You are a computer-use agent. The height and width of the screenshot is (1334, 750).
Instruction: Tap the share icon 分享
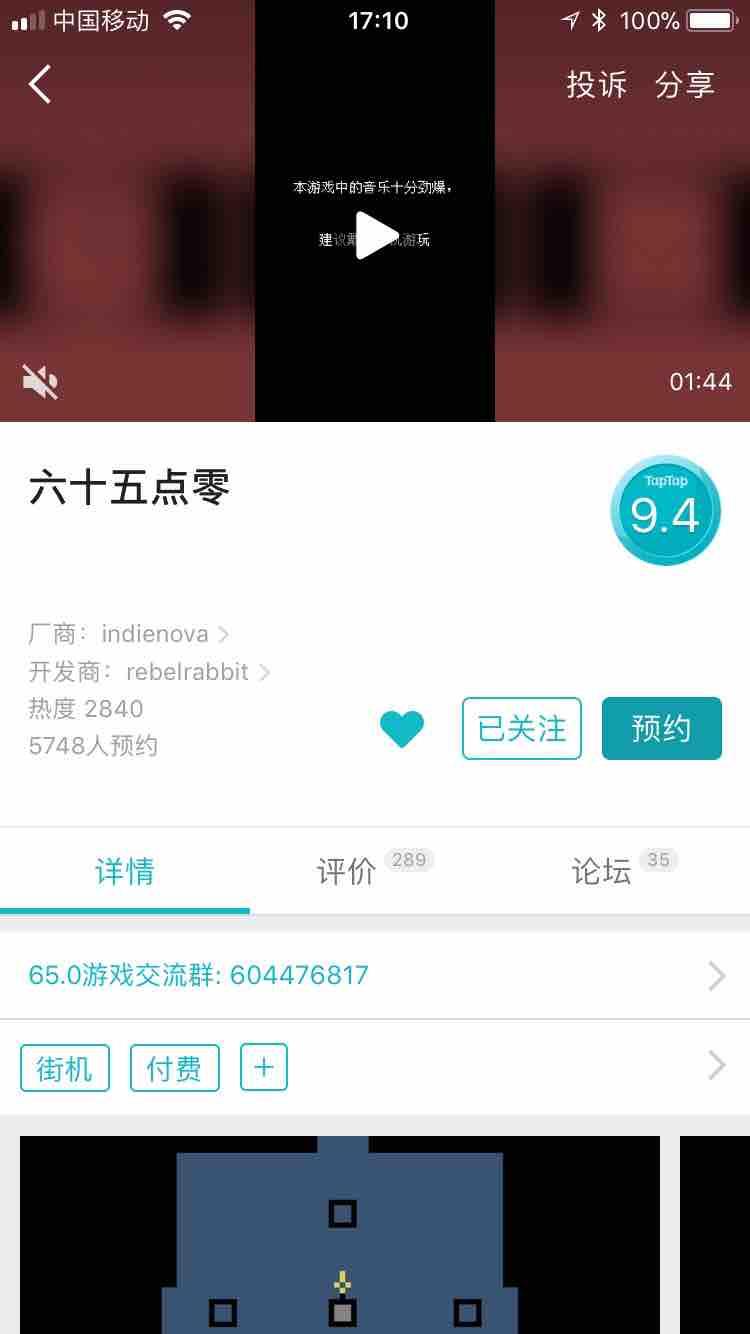point(686,85)
